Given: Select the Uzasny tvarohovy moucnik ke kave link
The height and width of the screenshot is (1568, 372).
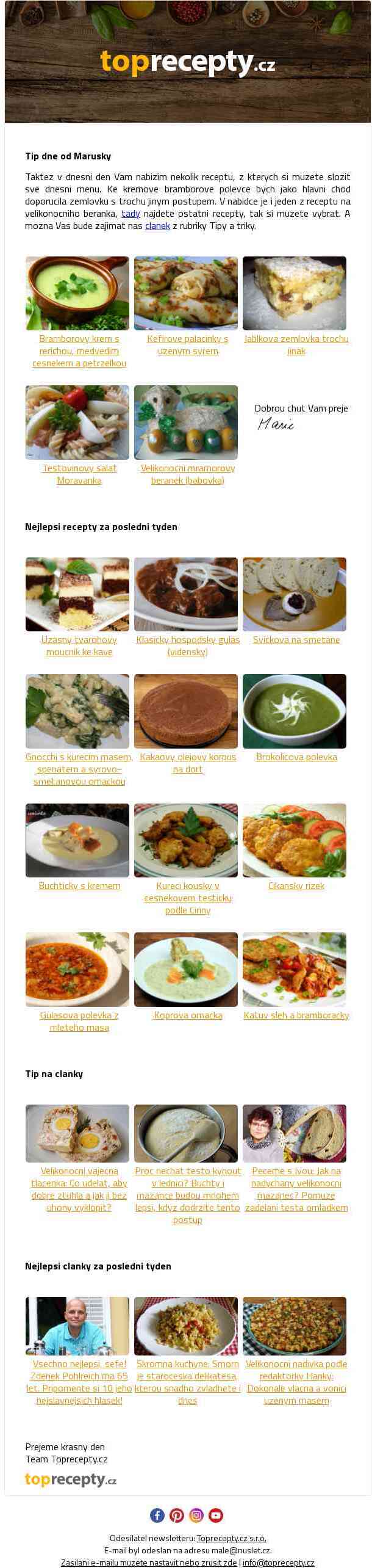Looking at the screenshot, I should 79,646.
